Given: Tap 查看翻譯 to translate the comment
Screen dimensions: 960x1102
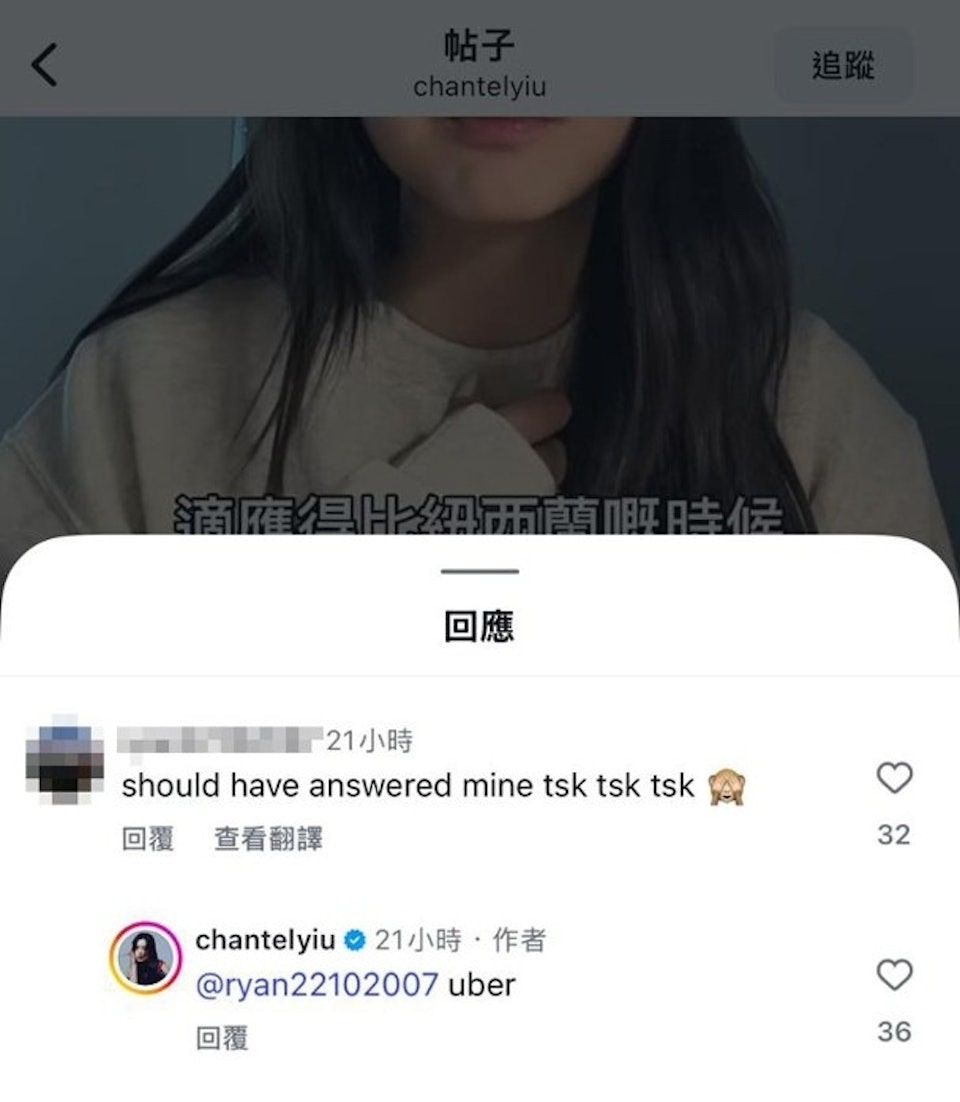Looking at the screenshot, I should [268, 838].
